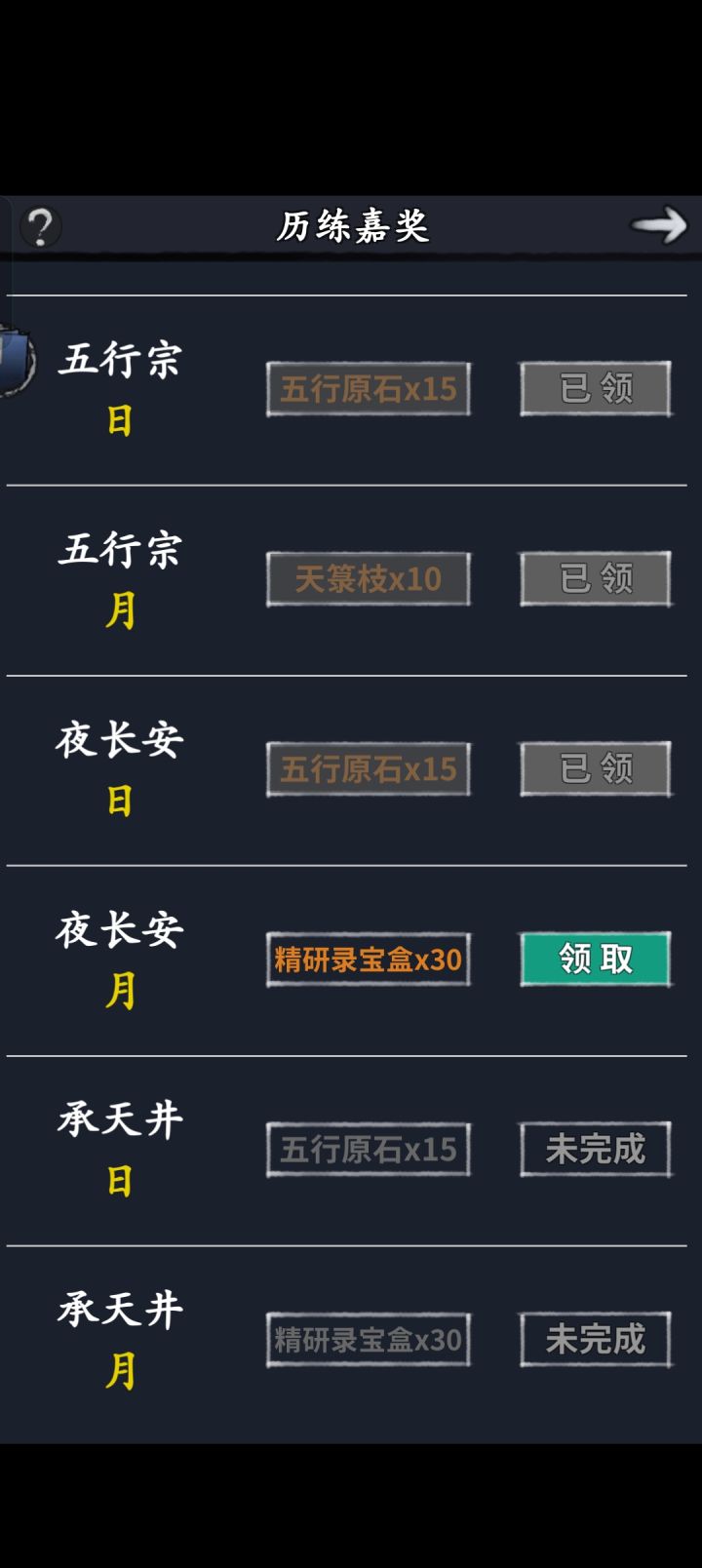This screenshot has height=1568, width=702.
Task: Tap 已领 for the 夜长安 daily reward
Action: [x=595, y=768]
